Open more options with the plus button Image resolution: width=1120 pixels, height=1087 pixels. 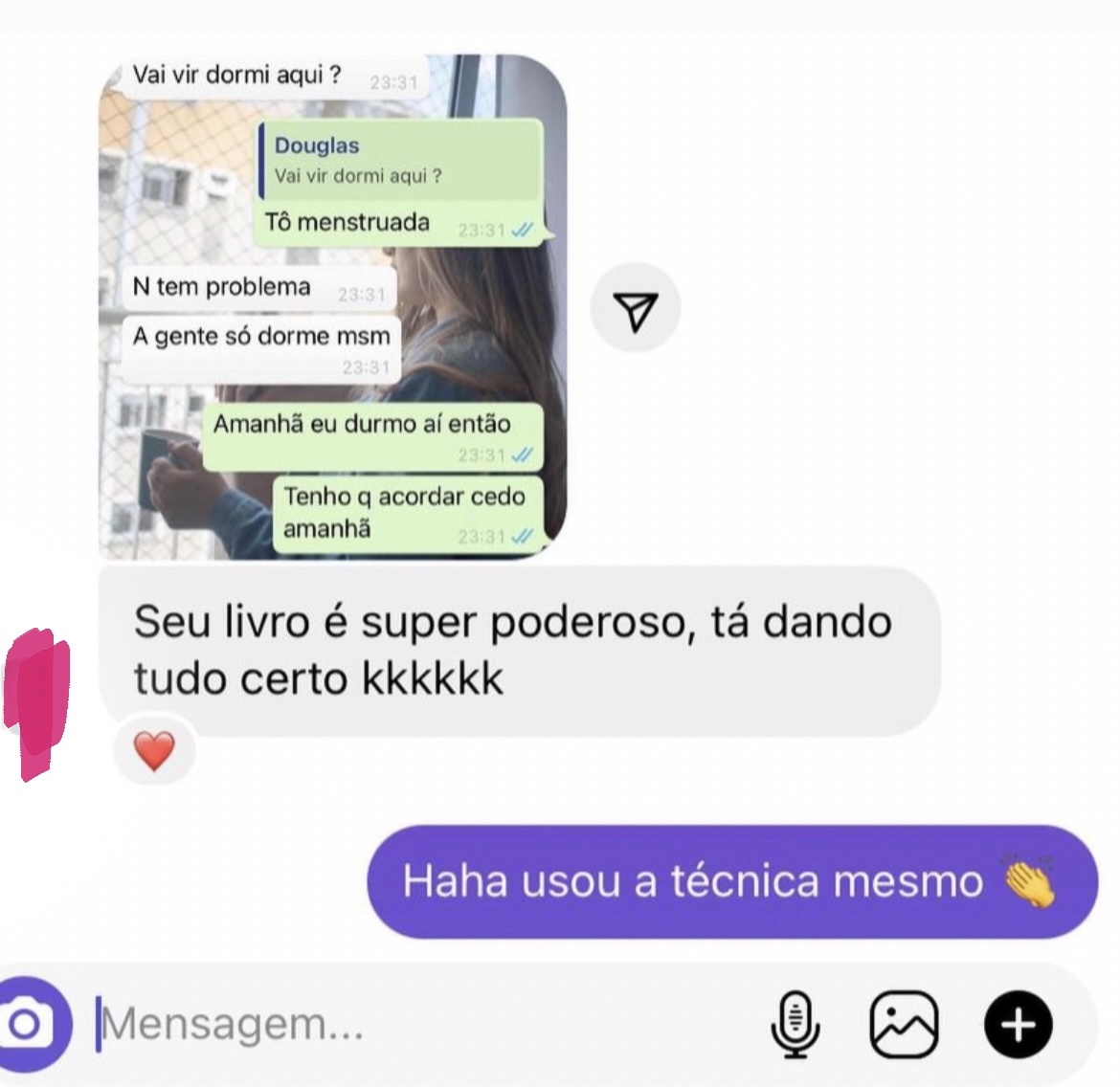click(x=1018, y=1025)
